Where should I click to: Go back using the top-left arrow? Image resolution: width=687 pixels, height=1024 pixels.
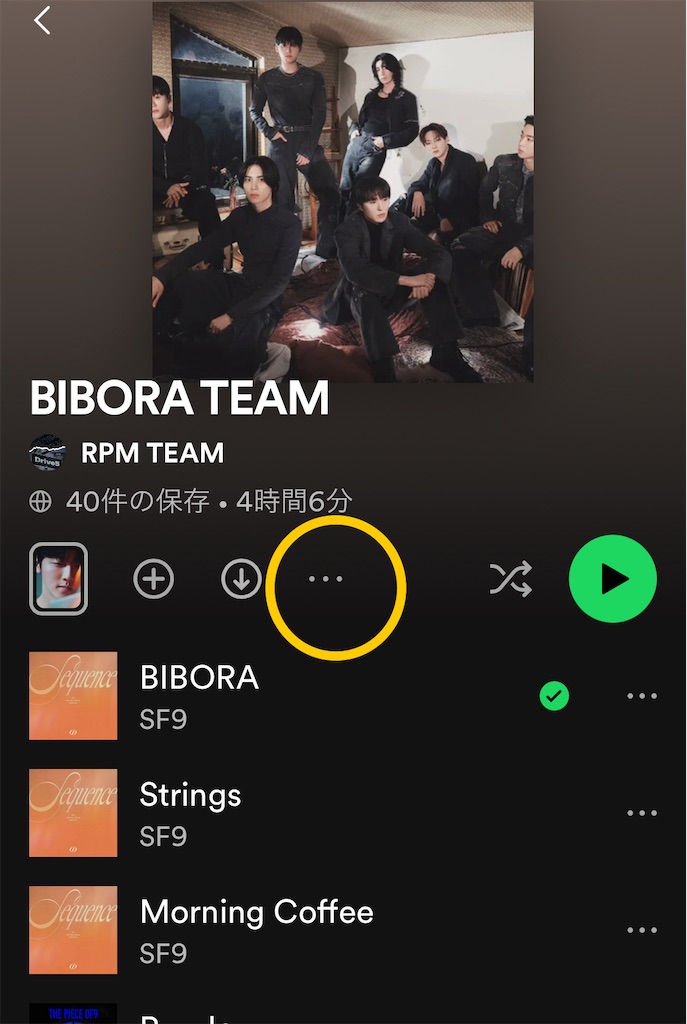pyautogui.click(x=42, y=20)
